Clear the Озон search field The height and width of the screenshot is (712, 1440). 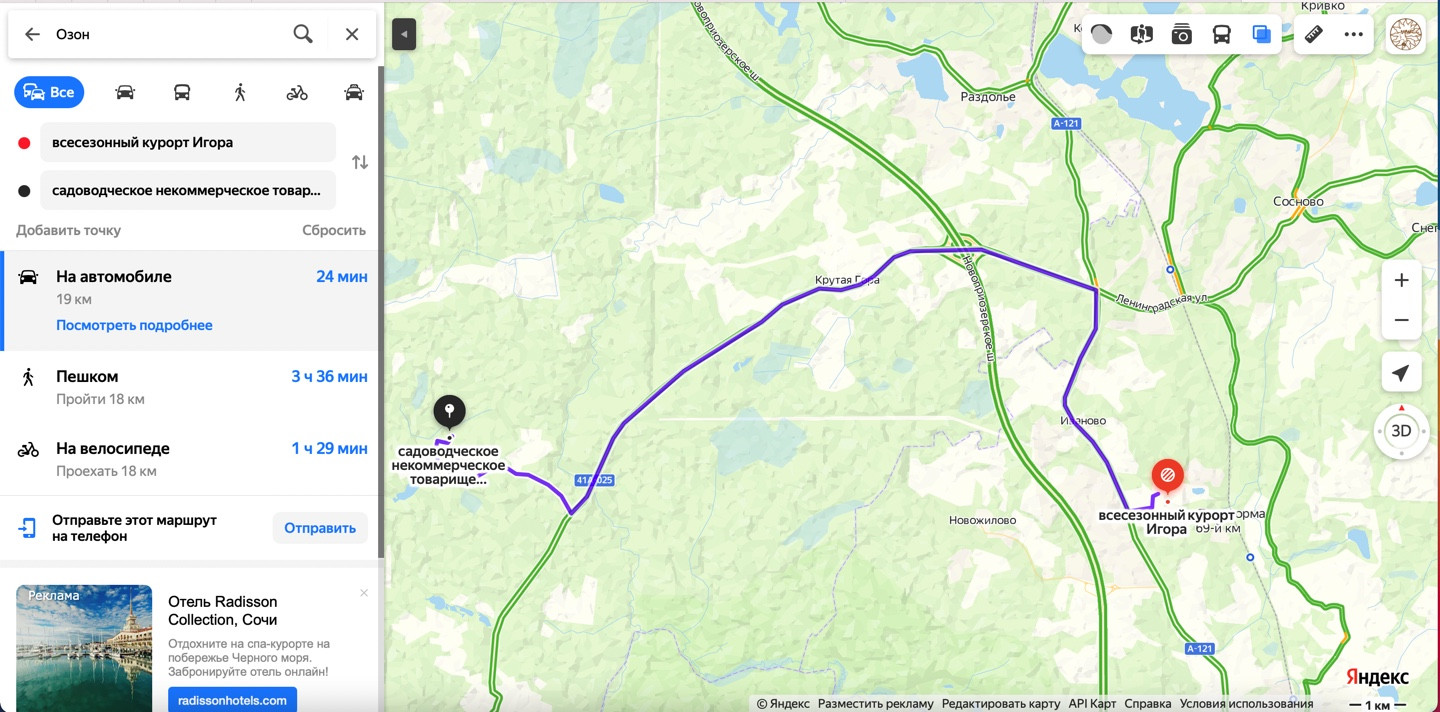[x=352, y=34]
